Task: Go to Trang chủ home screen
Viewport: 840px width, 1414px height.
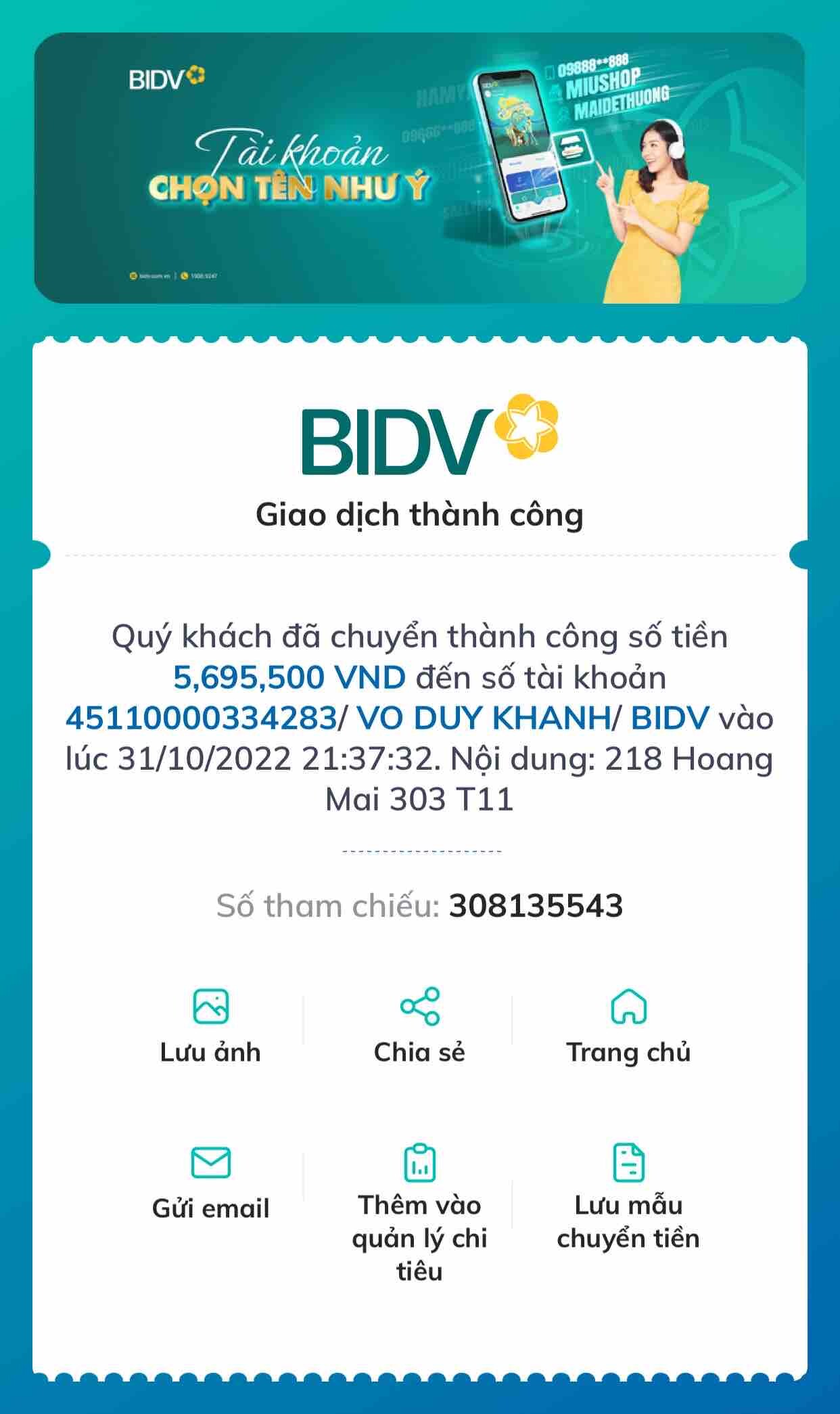Action: pos(628,1025)
